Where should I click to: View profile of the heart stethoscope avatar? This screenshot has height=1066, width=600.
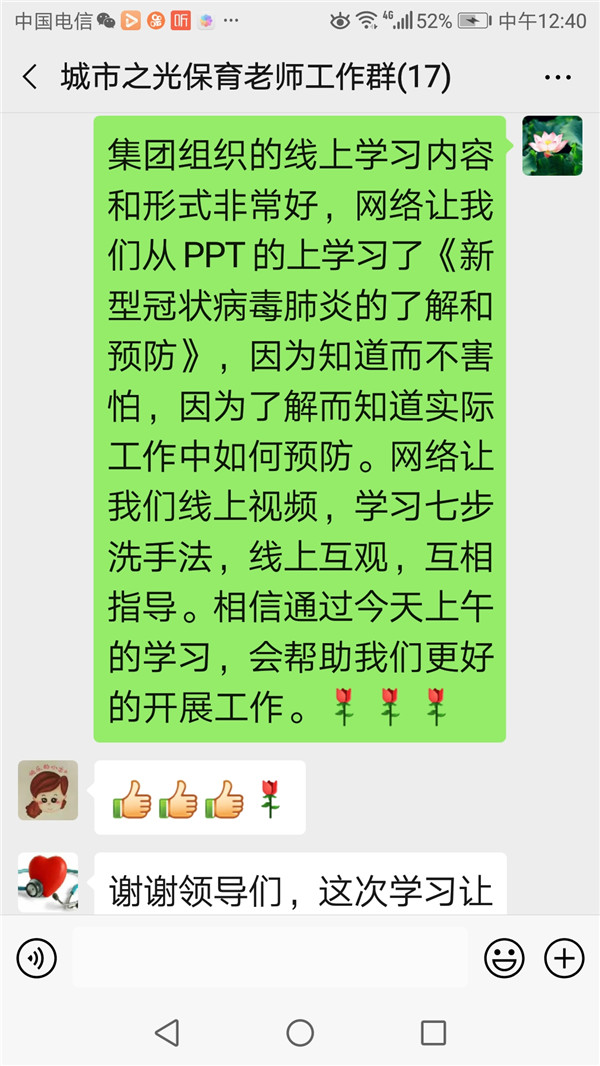click(48, 882)
